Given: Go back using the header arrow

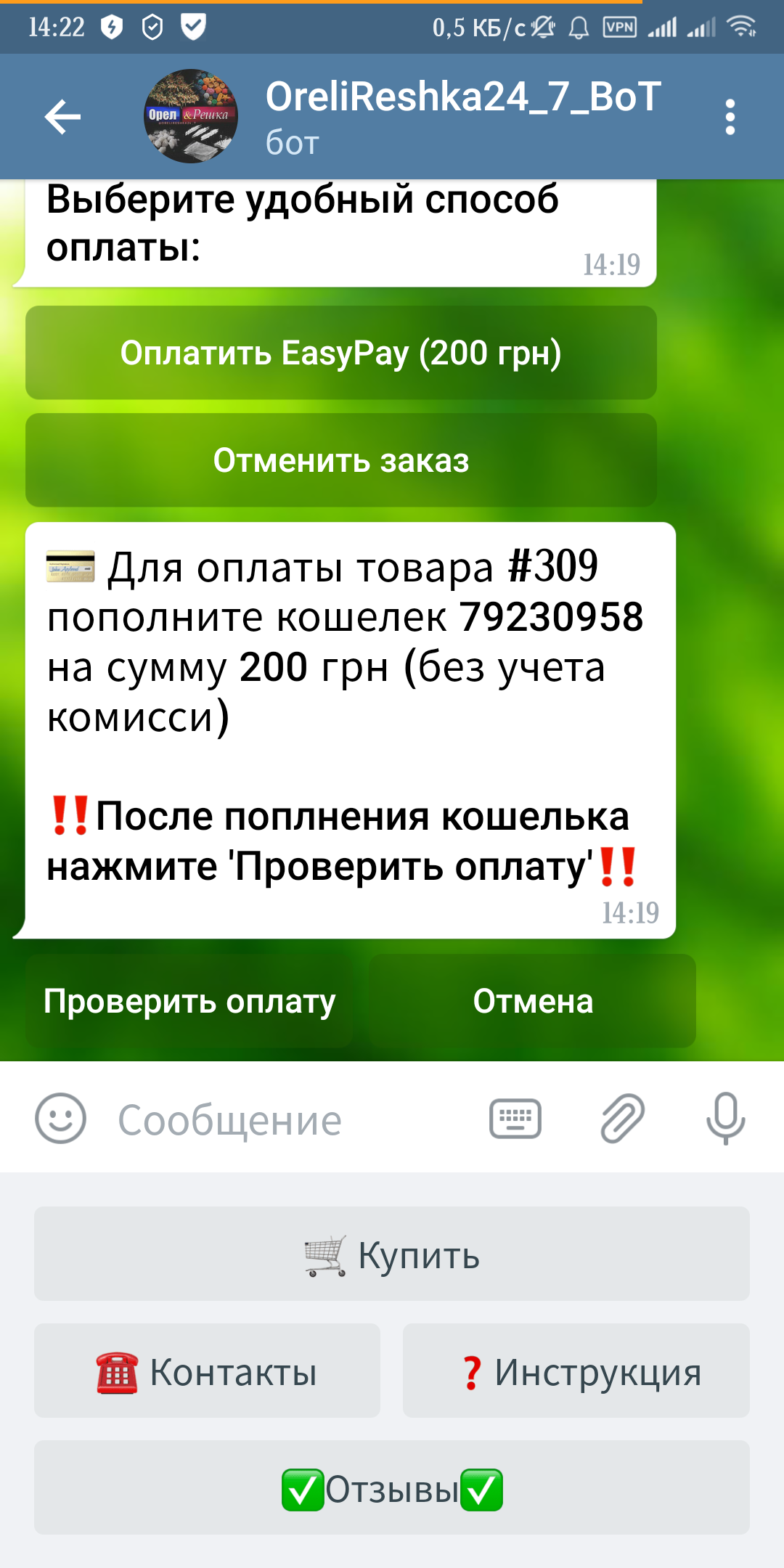Looking at the screenshot, I should (x=62, y=117).
